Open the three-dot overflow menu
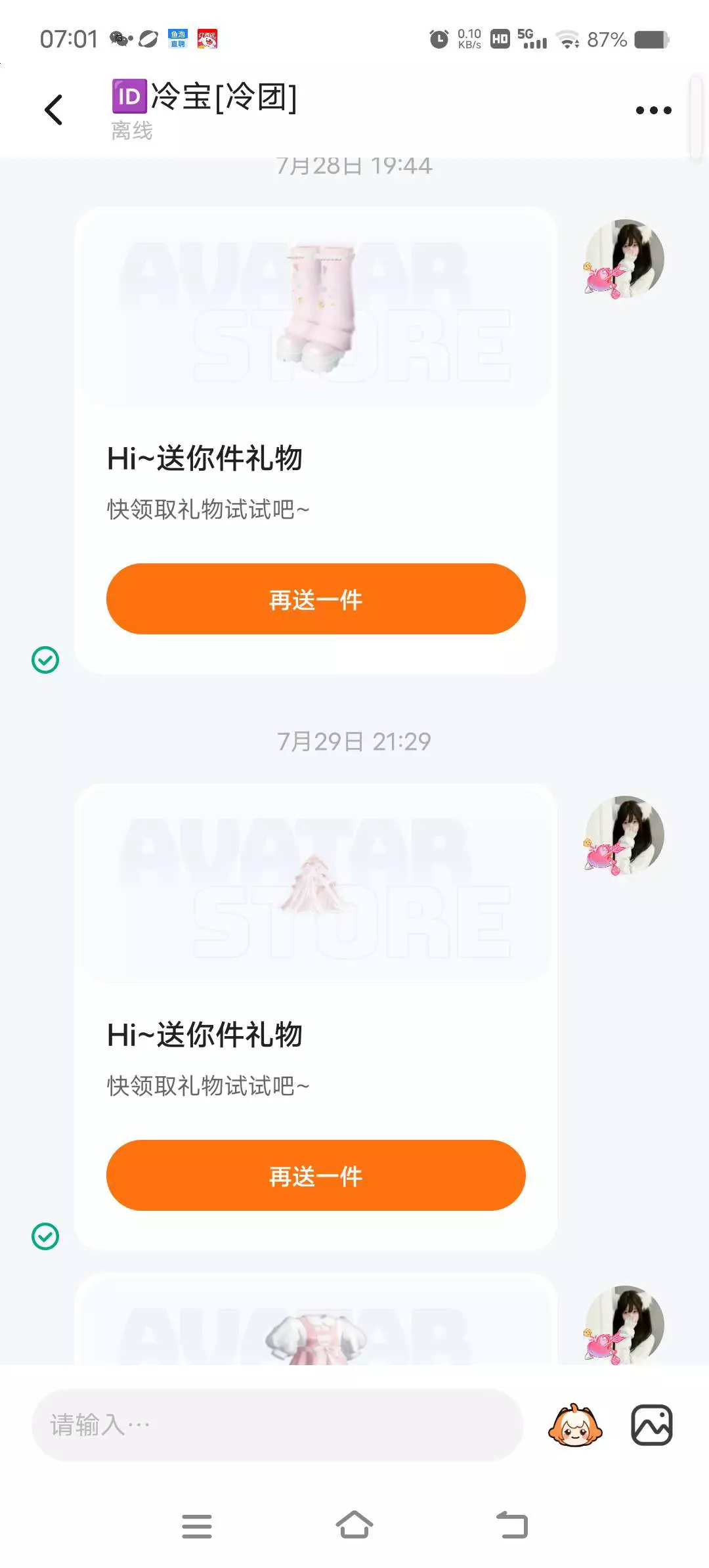709x1568 pixels. (x=653, y=110)
